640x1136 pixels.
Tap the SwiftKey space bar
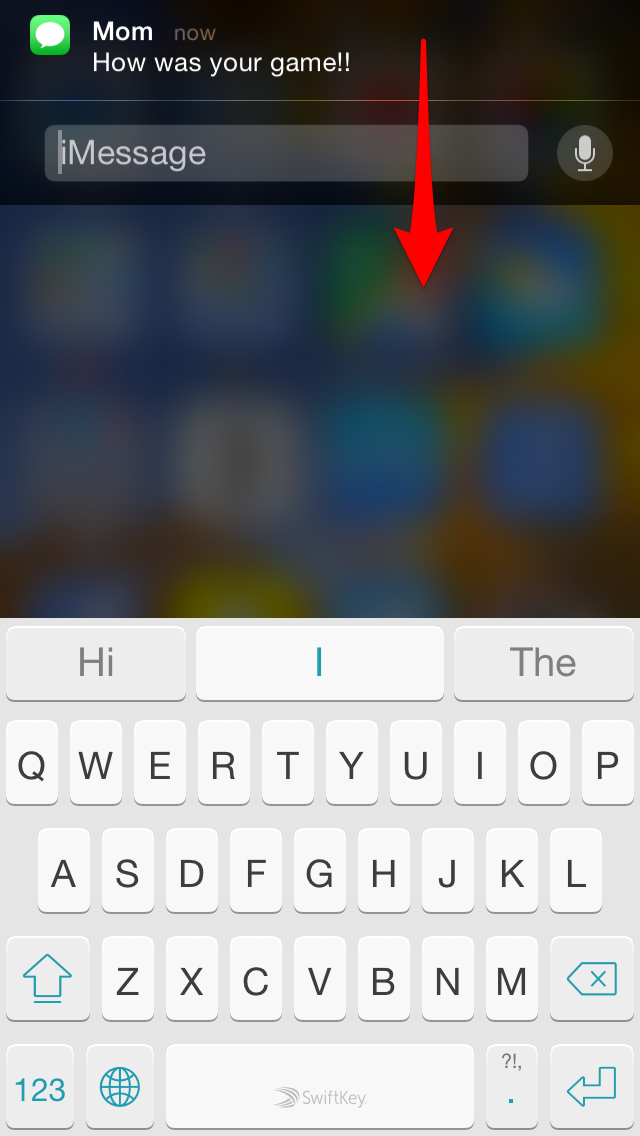tap(320, 1087)
